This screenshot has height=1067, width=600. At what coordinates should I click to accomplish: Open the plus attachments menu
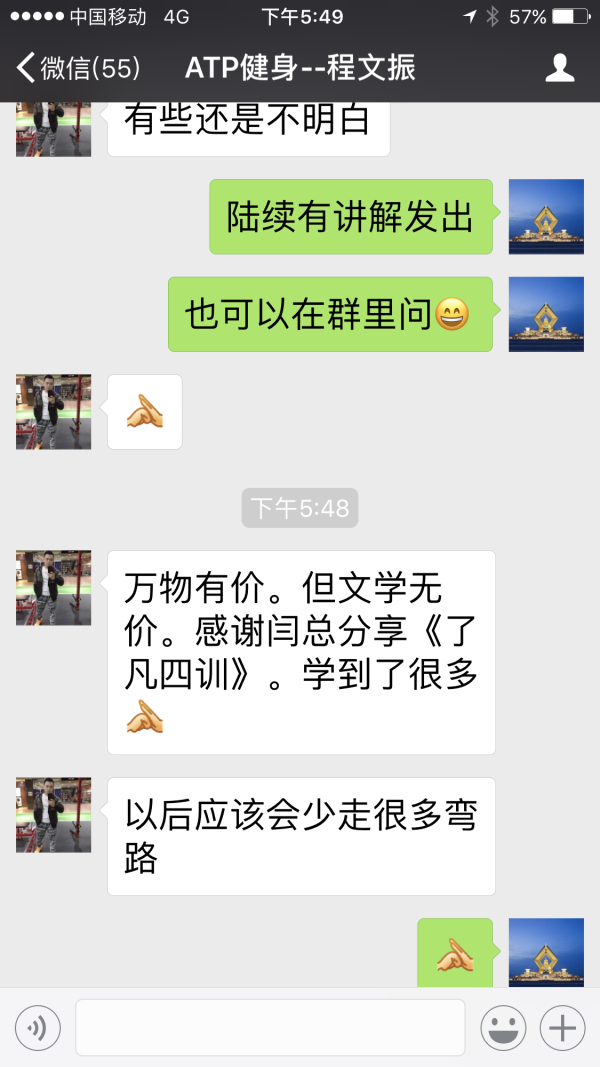(562, 1027)
